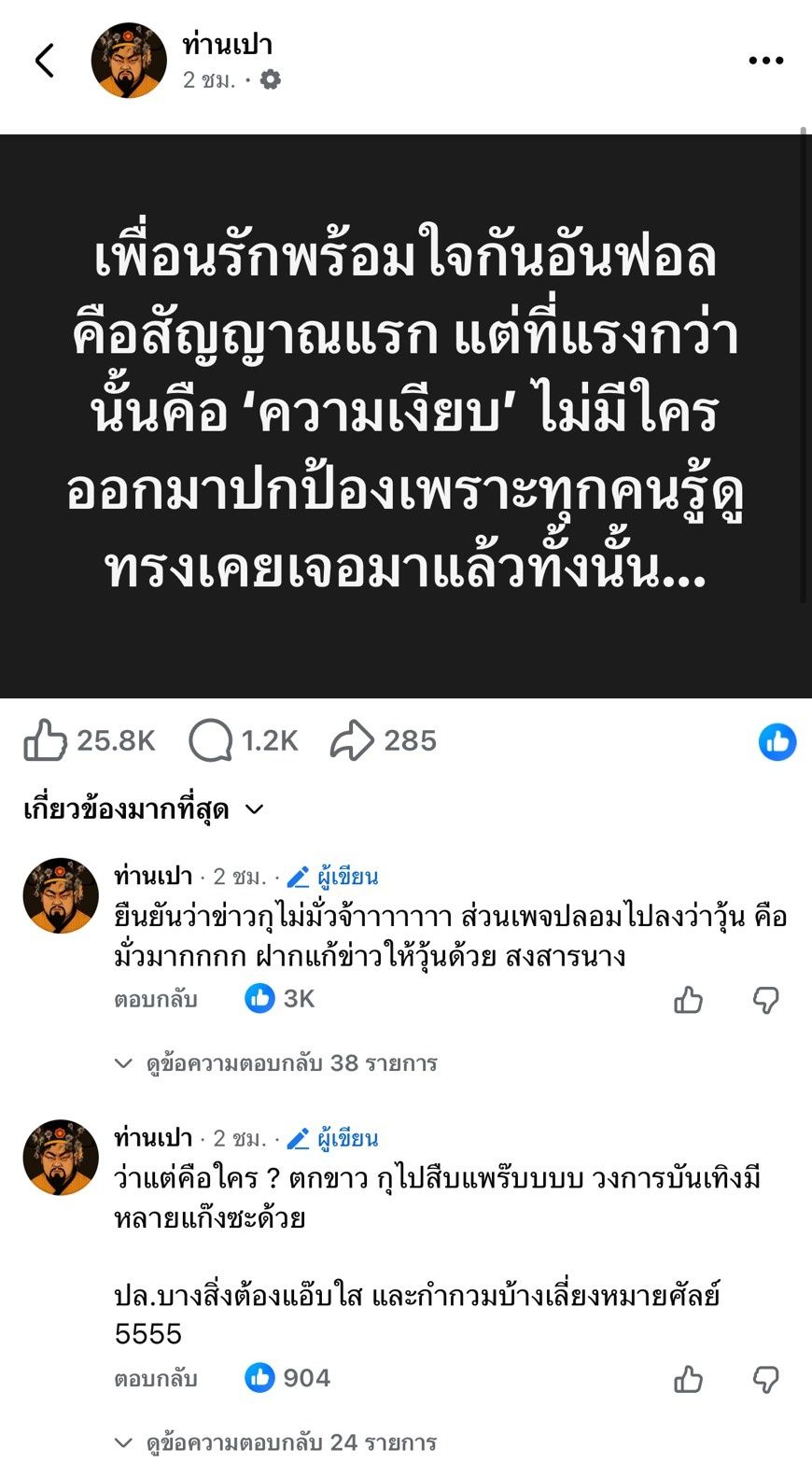This screenshot has height=1476, width=812.
Task: Upvote the comment with 904 likes
Action: (688, 1379)
